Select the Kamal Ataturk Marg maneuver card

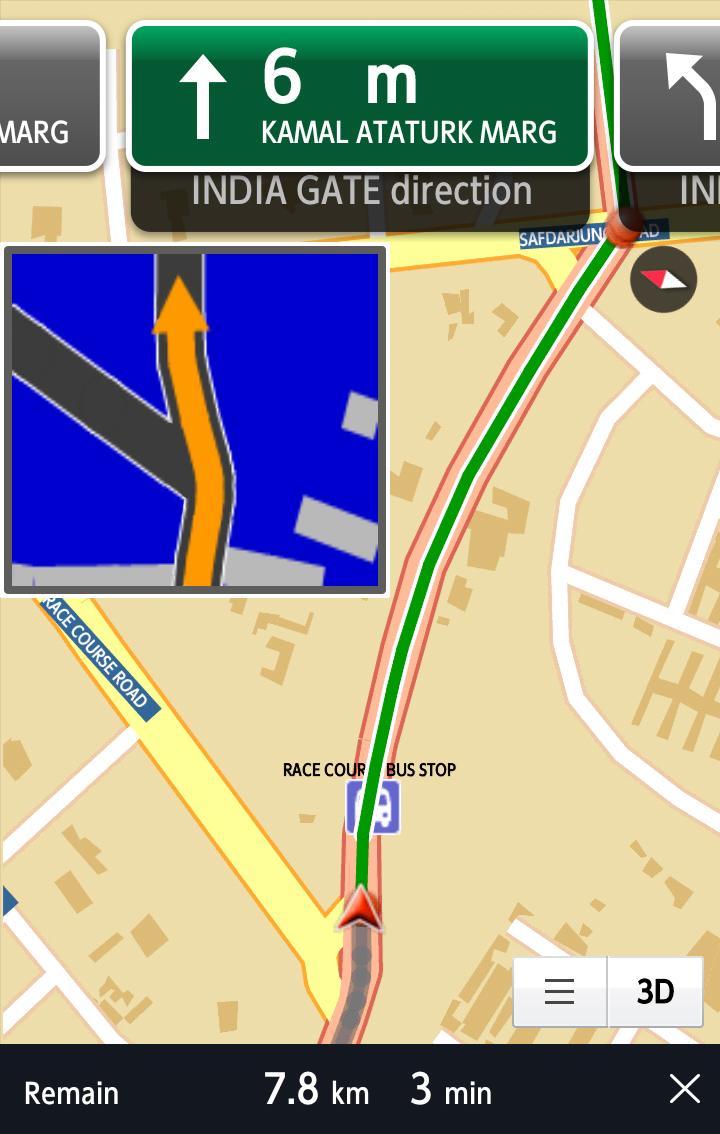point(360,97)
